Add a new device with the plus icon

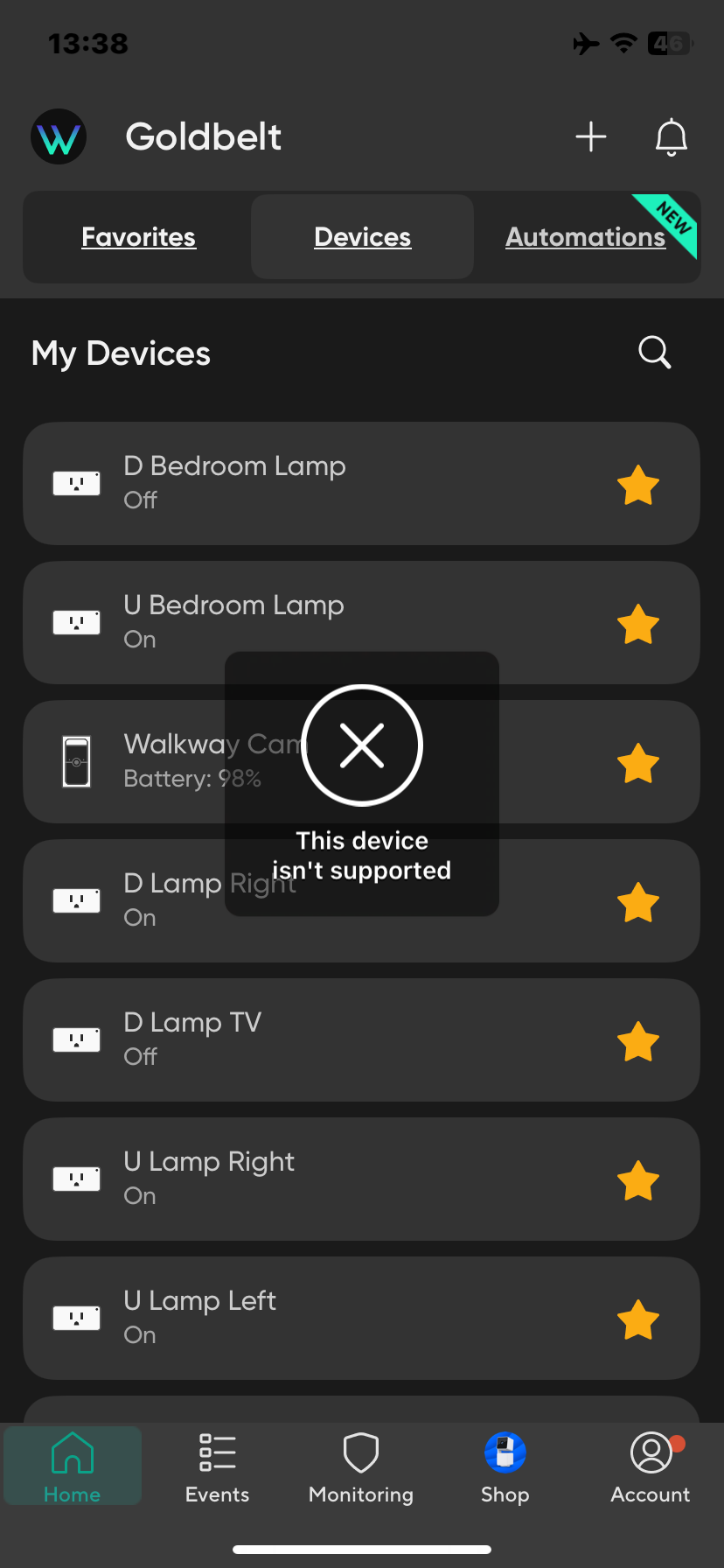pos(591,136)
